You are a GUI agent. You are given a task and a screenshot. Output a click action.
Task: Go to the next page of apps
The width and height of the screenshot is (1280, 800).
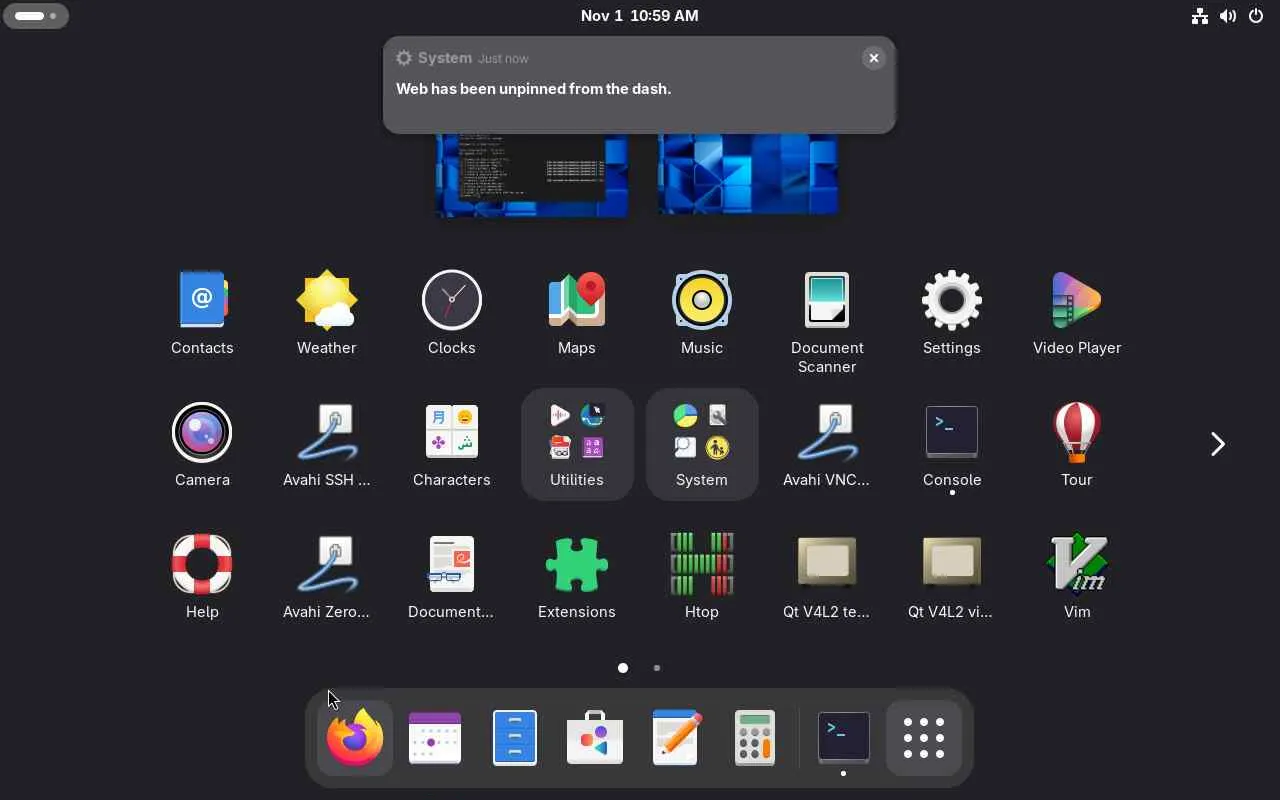point(1217,444)
